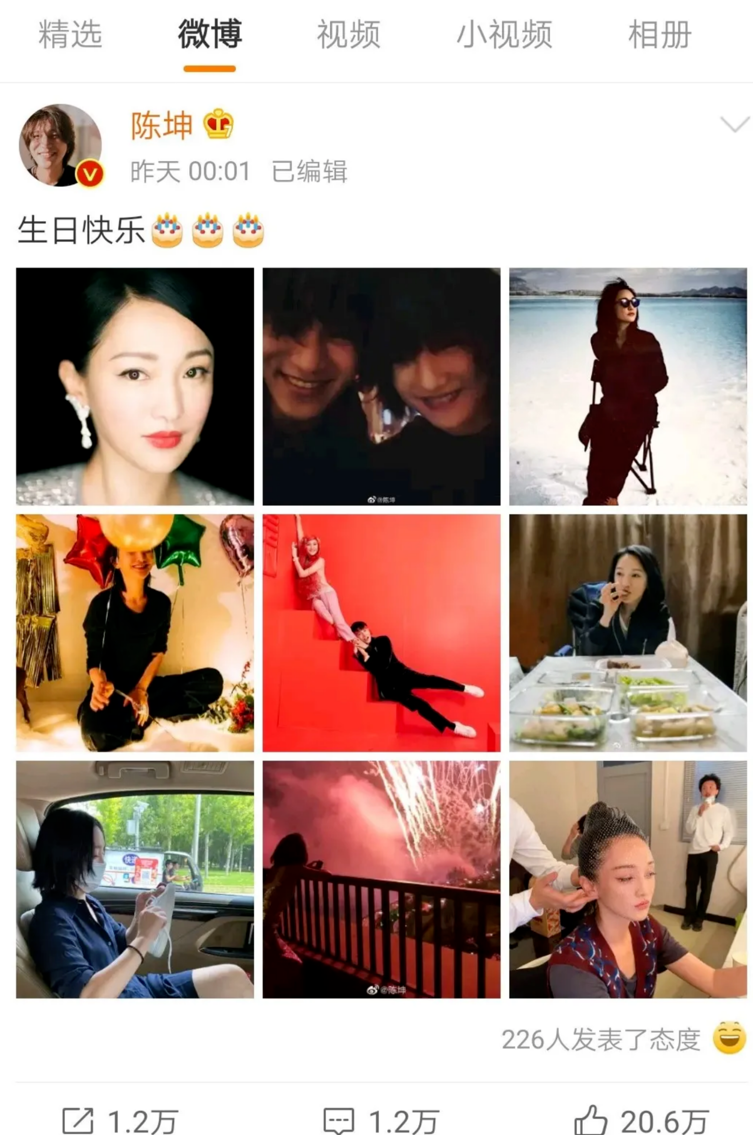
Task: Switch to the 视频 tab
Action: (x=348, y=35)
